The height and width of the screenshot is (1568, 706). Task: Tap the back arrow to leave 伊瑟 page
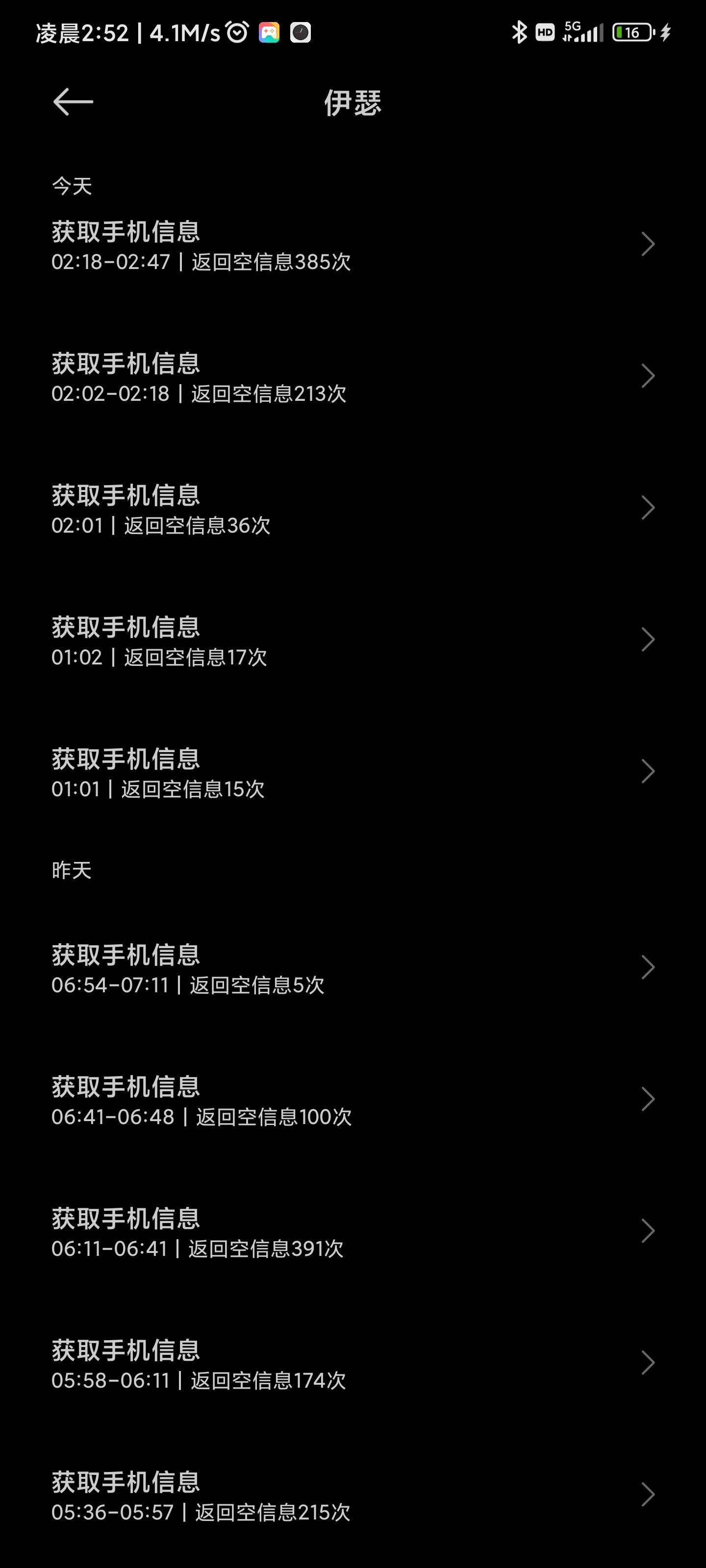click(x=72, y=101)
